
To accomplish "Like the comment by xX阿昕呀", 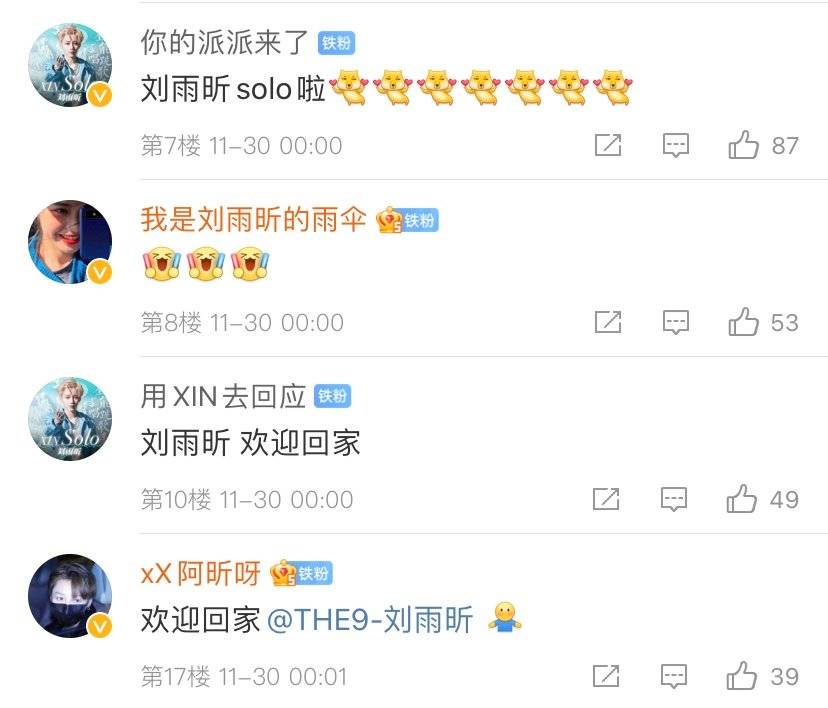I will click(743, 676).
